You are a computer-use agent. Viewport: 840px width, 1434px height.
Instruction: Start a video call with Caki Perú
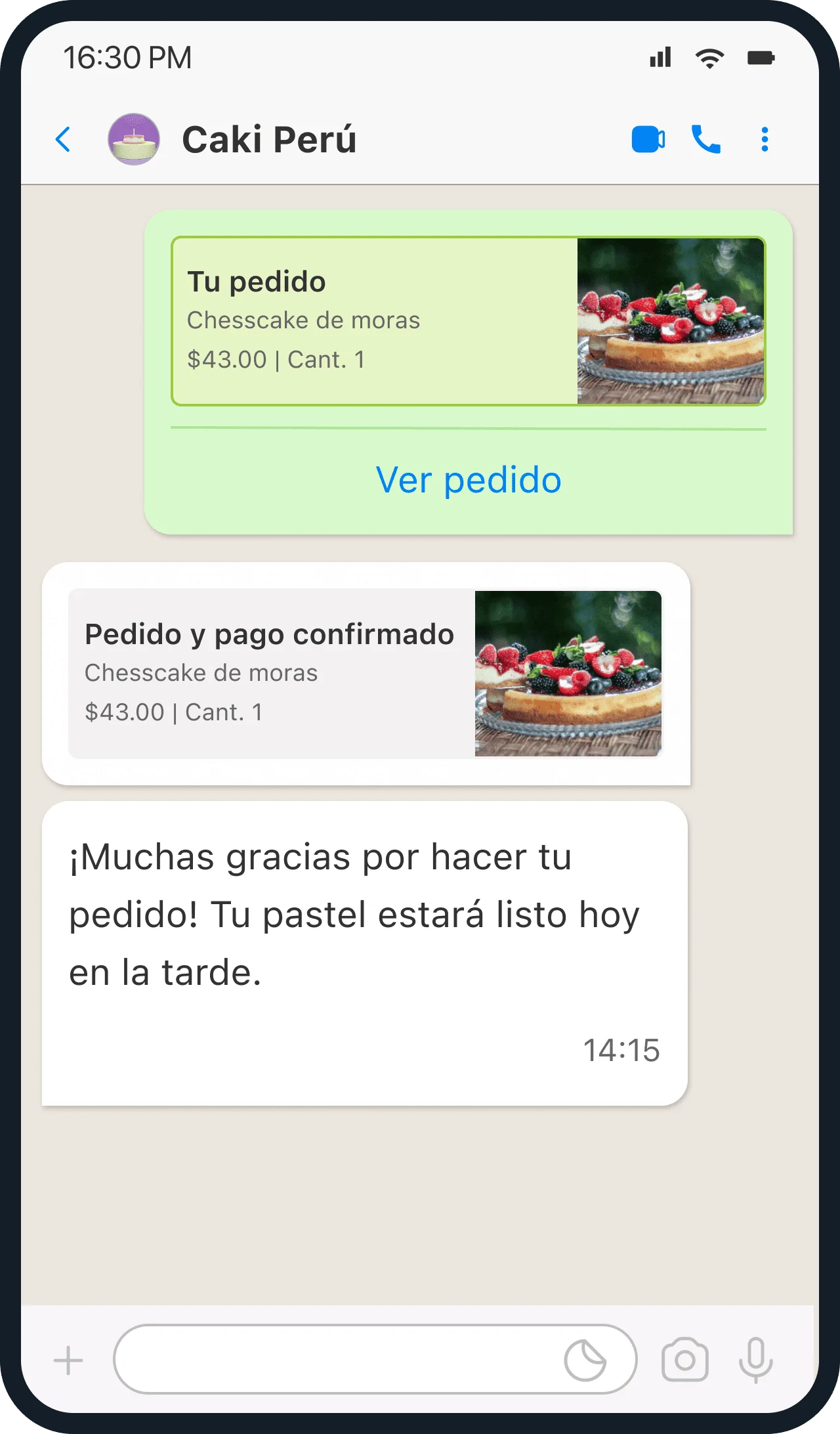(648, 139)
